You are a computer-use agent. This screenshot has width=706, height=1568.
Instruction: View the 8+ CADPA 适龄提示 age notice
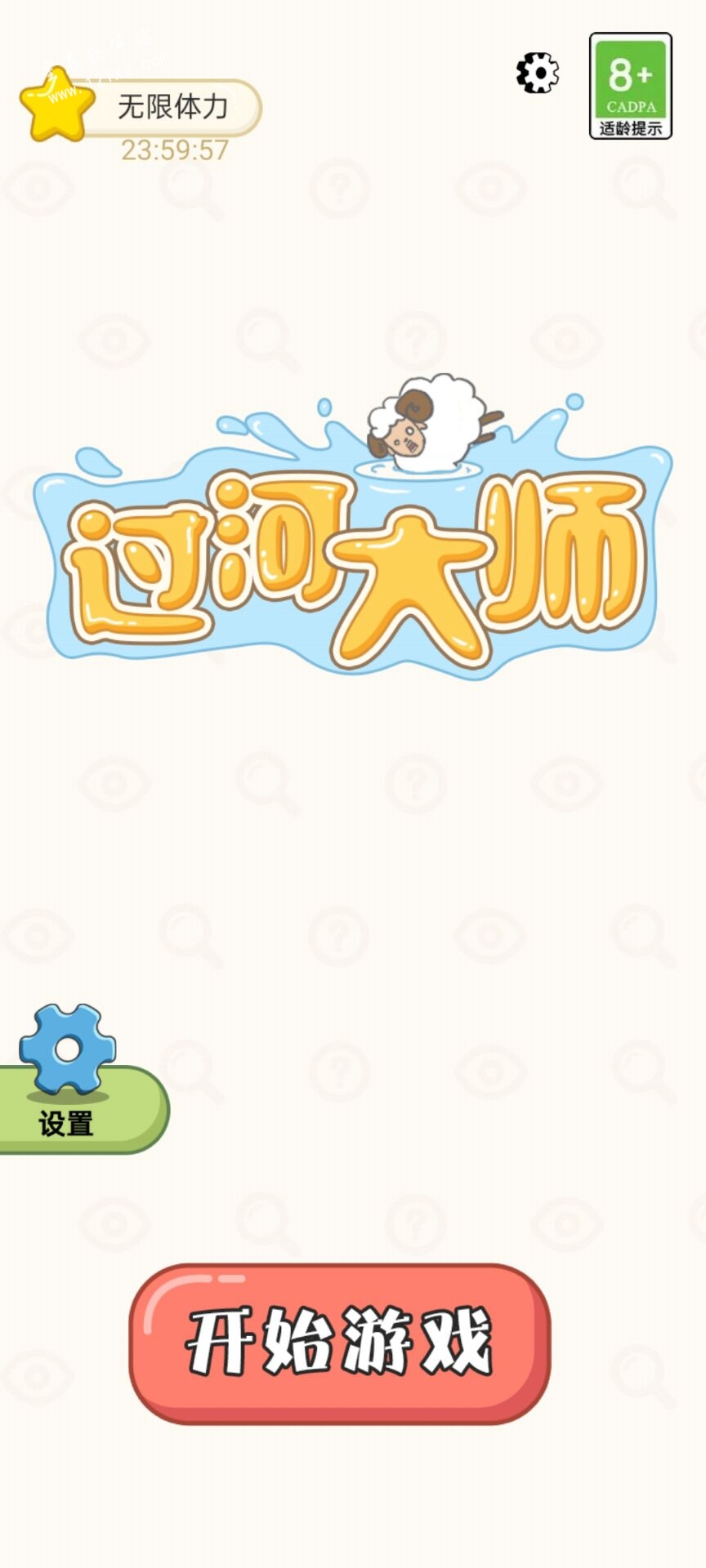(630, 86)
